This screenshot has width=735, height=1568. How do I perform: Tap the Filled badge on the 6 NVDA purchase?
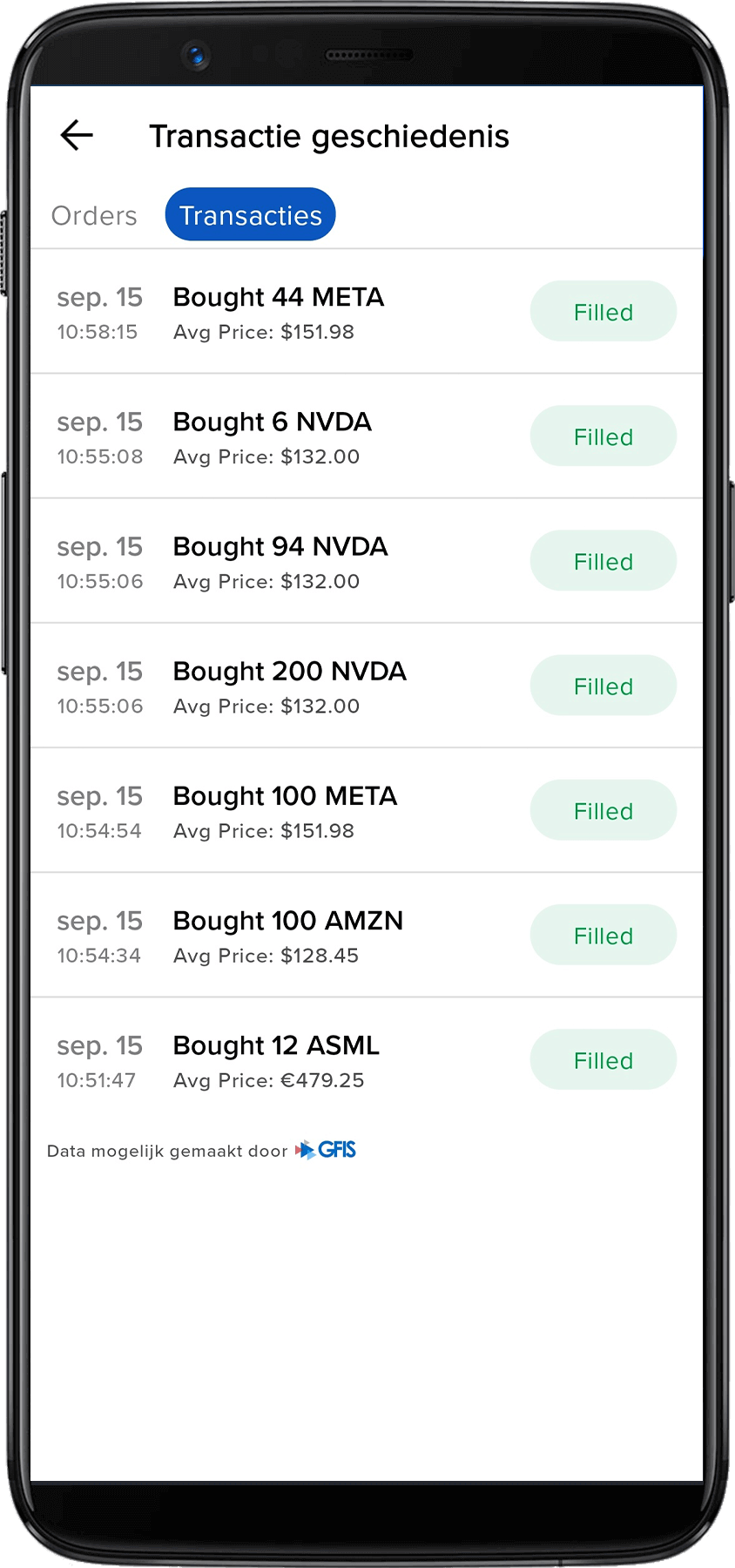click(x=603, y=436)
